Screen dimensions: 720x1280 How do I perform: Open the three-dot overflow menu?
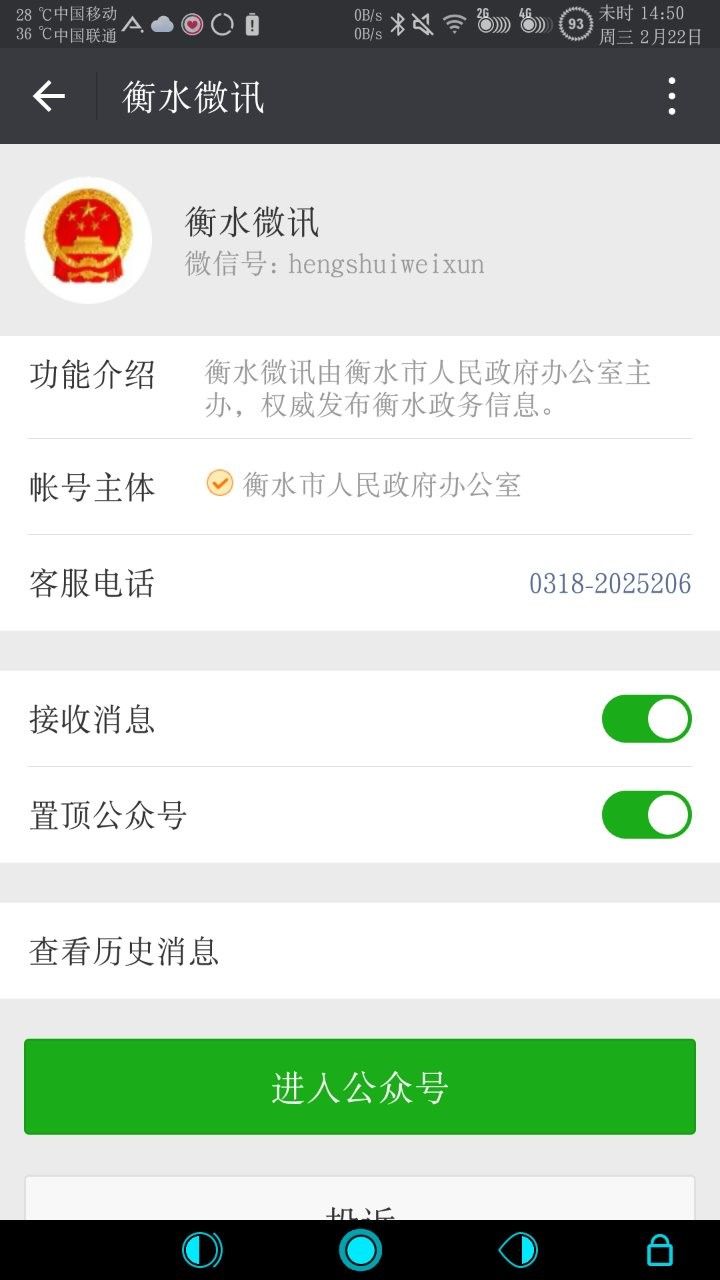pos(671,96)
